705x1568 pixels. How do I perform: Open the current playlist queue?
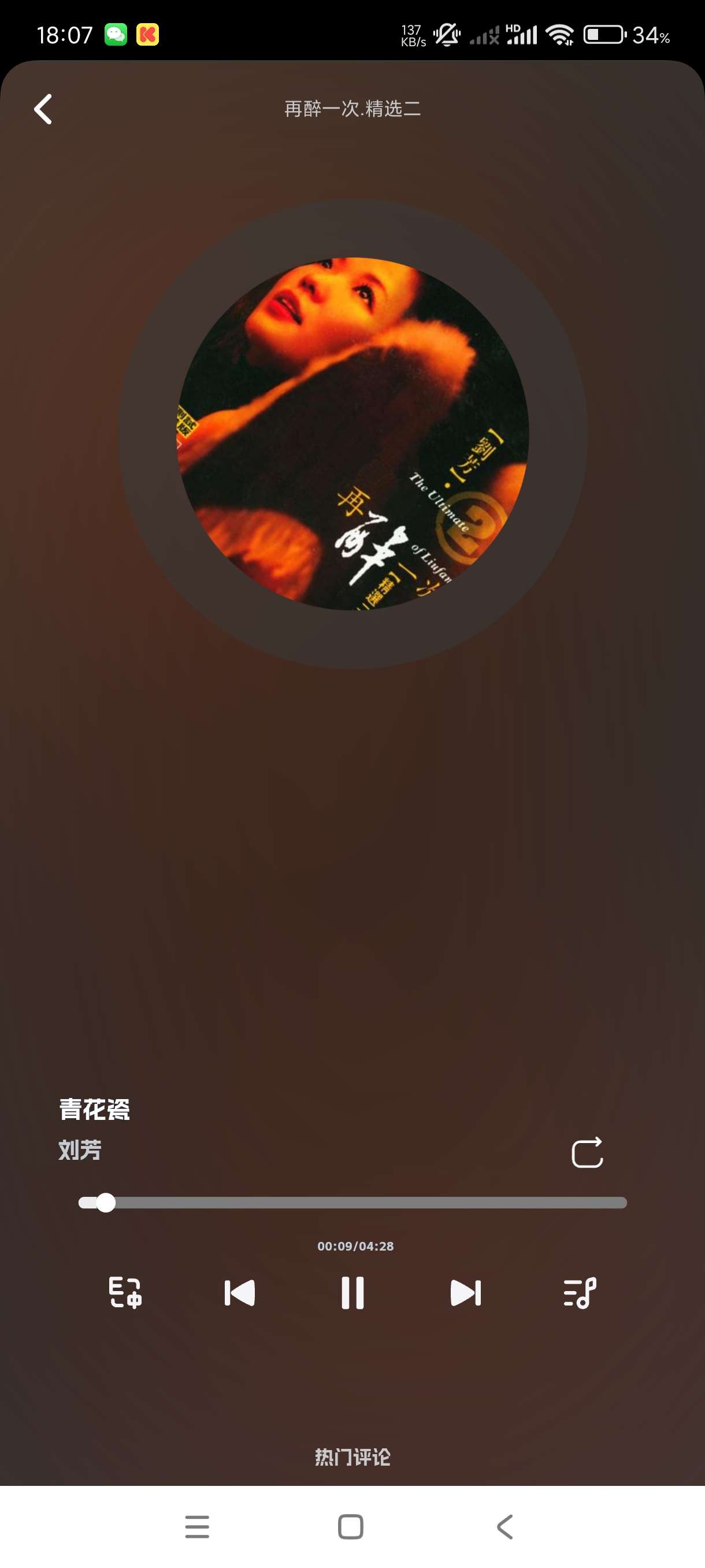580,1292
